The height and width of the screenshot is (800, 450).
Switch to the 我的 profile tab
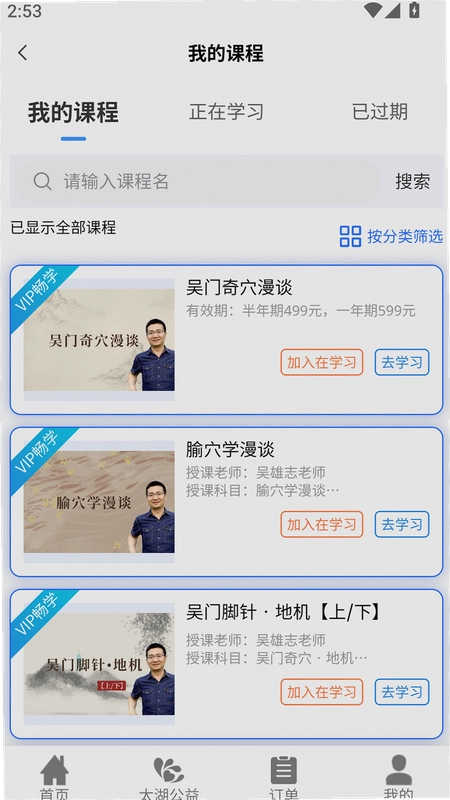[398, 777]
